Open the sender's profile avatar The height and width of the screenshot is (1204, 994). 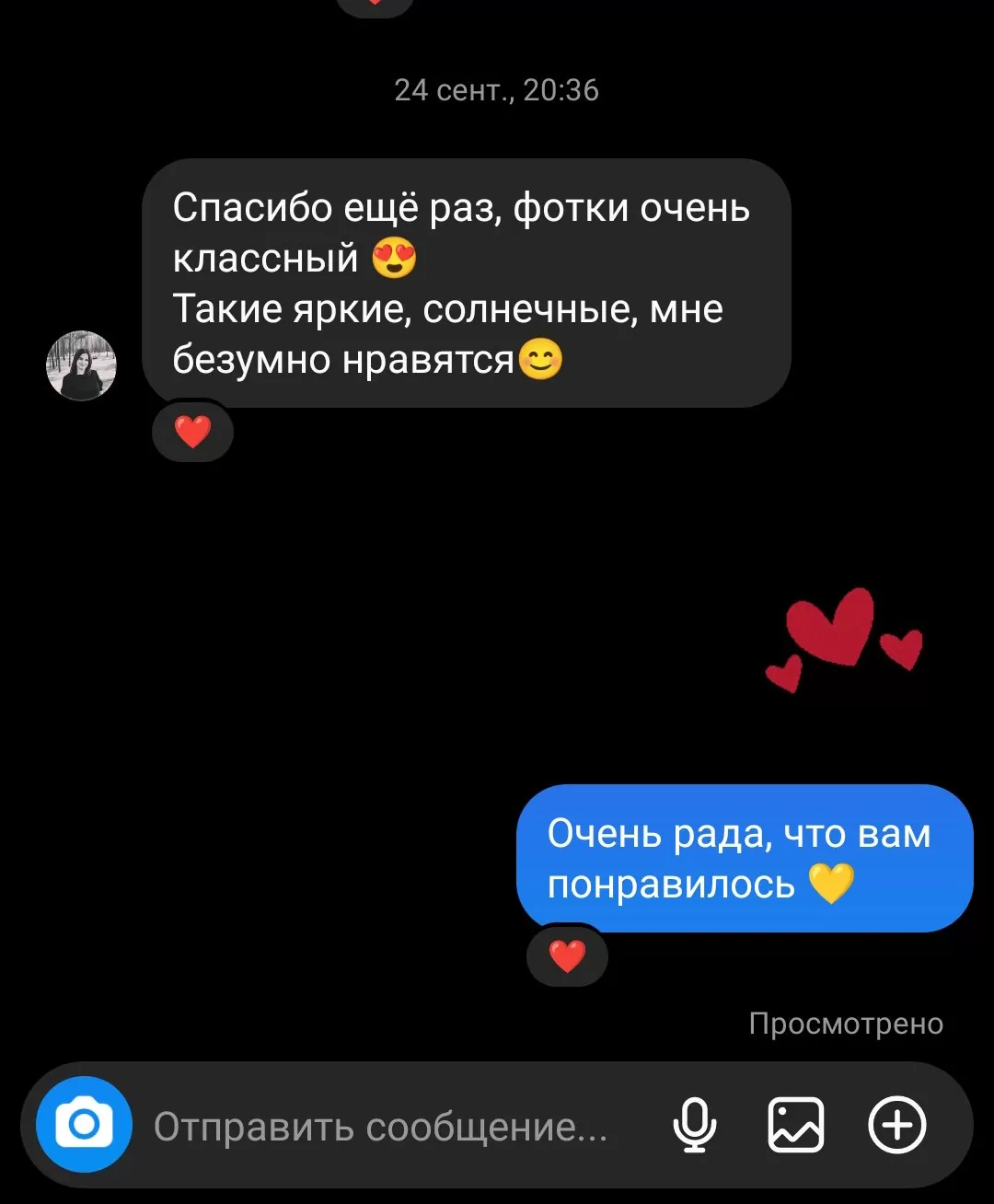click(81, 365)
